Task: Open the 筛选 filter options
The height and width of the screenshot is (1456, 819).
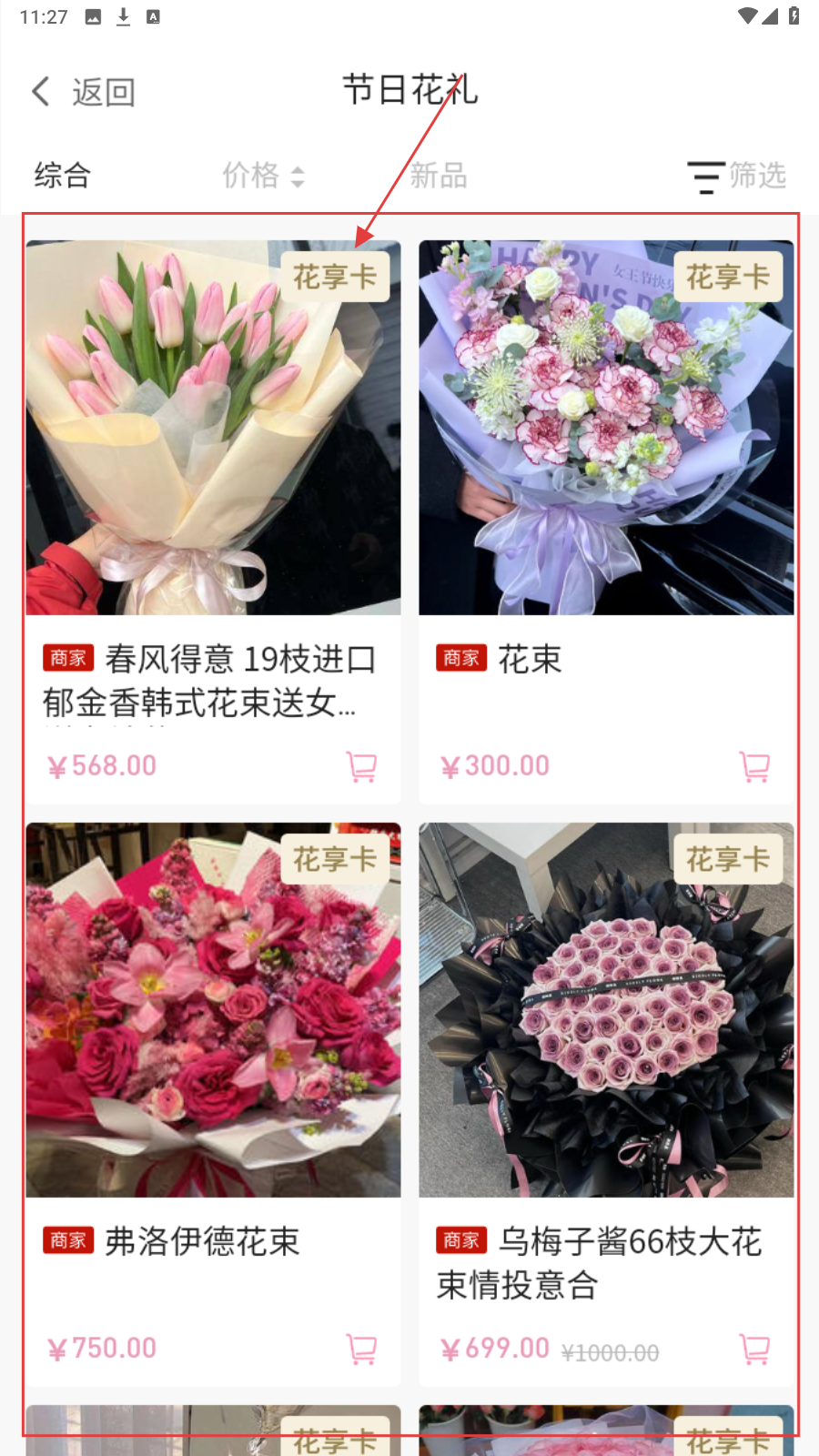Action: click(x=737, y=175)
